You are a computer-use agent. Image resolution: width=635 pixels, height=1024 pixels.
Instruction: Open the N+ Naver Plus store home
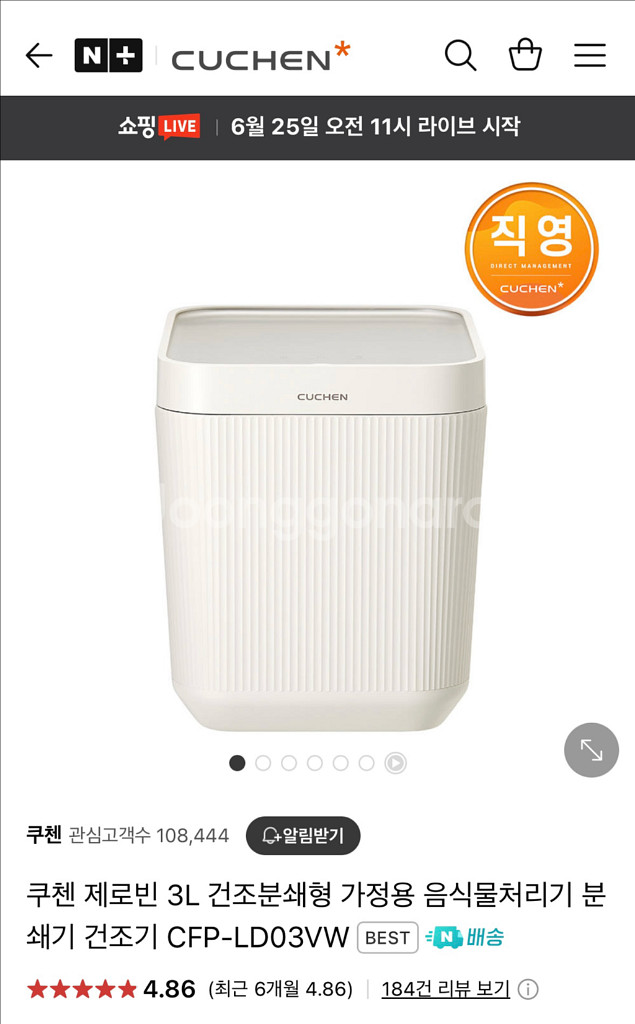click(108, 55)
